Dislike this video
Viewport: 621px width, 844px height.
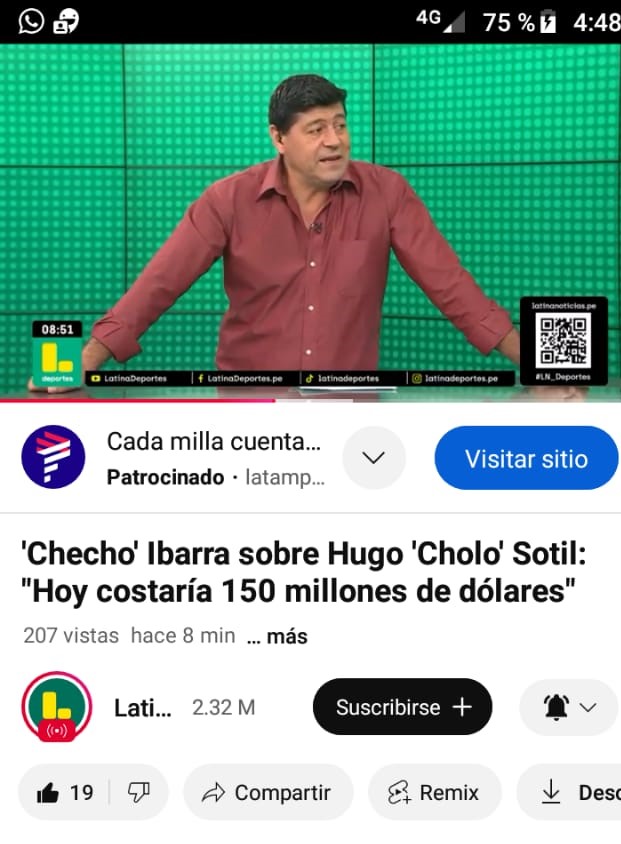click(x=138, y=793)
